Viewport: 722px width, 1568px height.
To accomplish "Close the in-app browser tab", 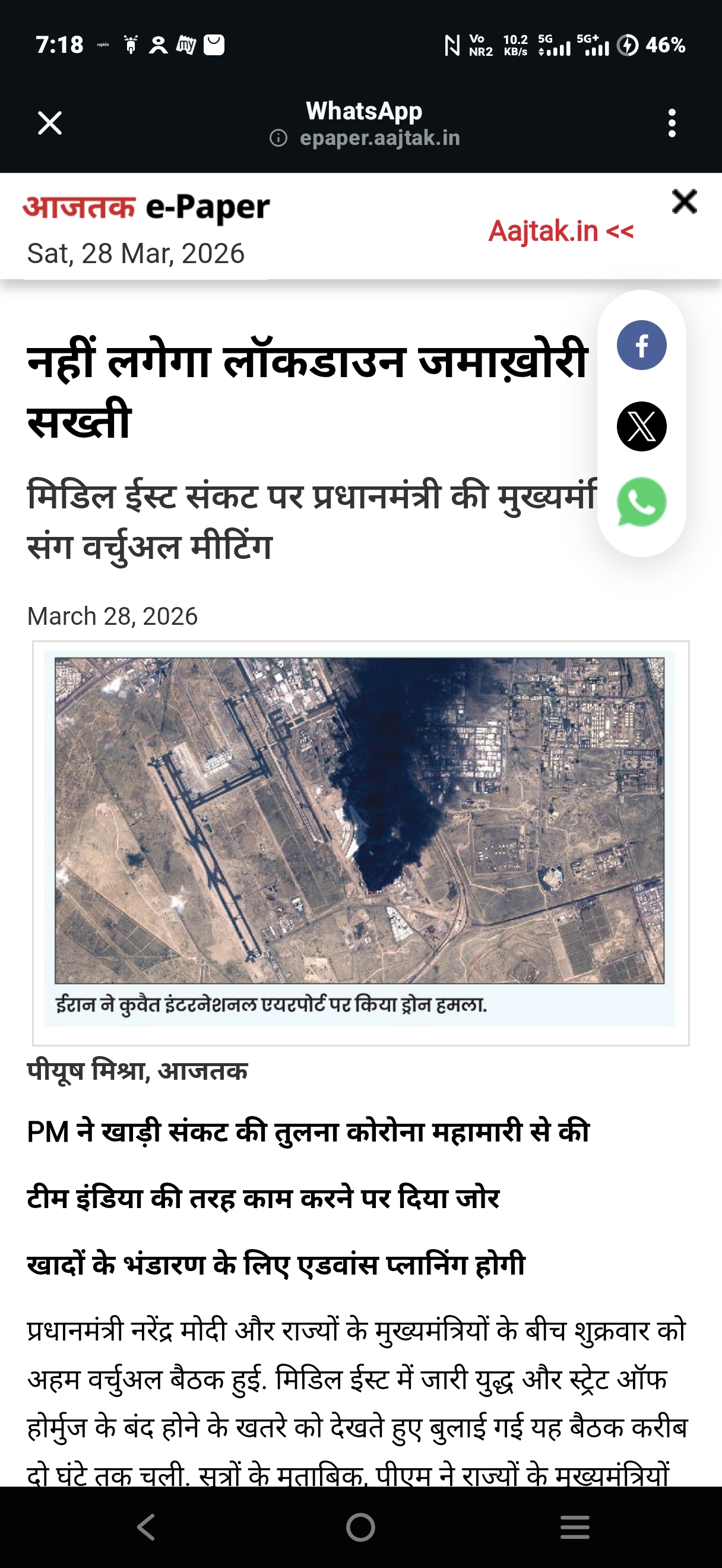I will tap(50, 123).
